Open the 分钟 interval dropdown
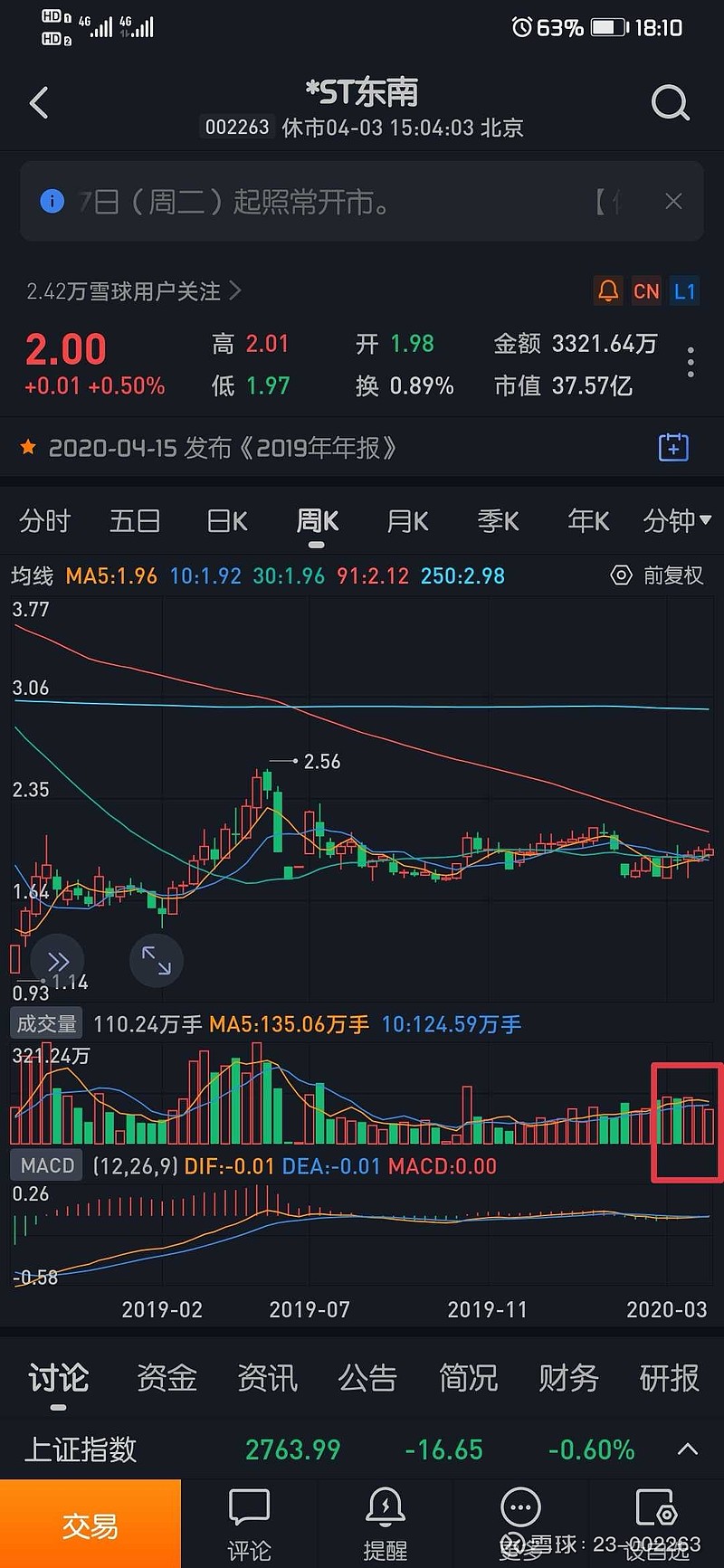The image size is (724, 1568). [677, 521]
